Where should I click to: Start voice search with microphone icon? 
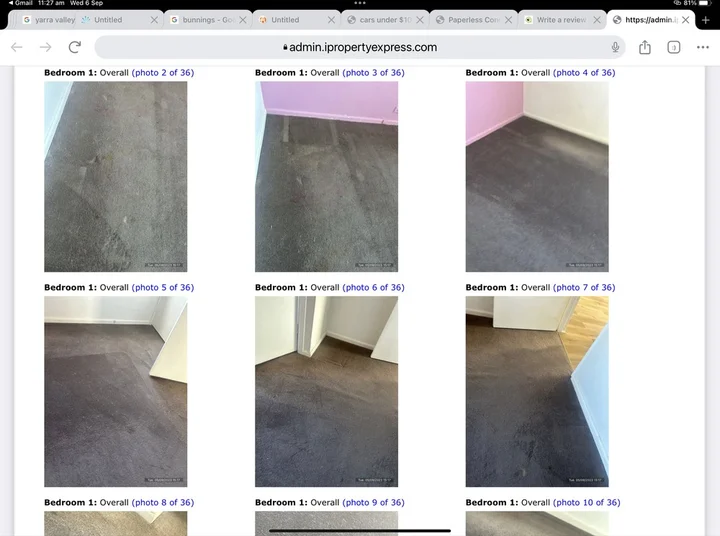[x=615, y=47]
